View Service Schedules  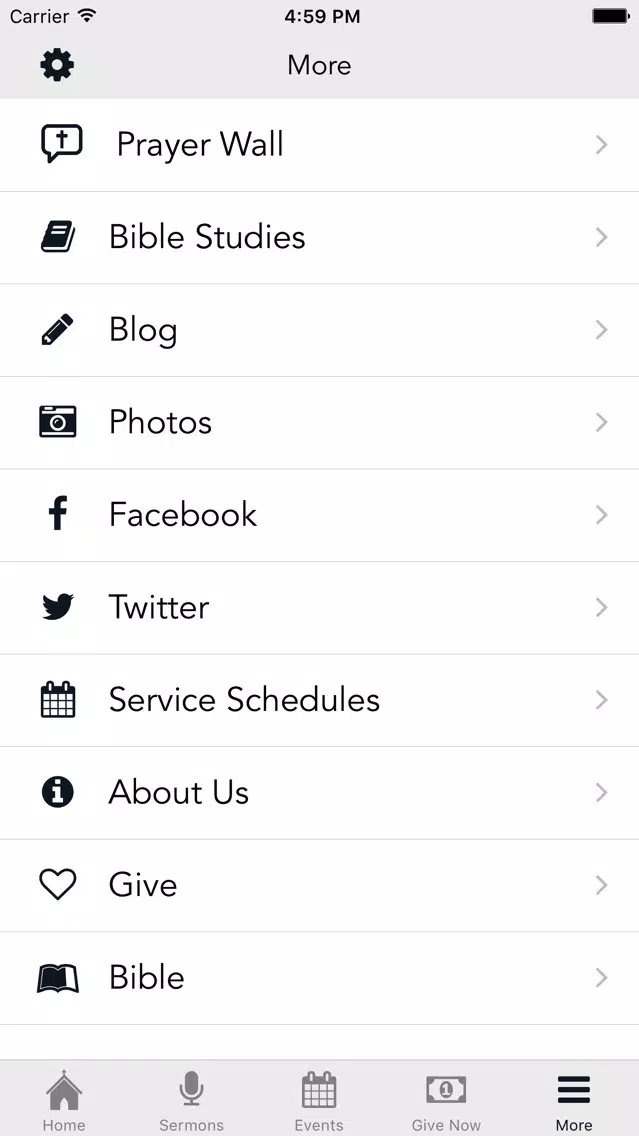point(320,701)
